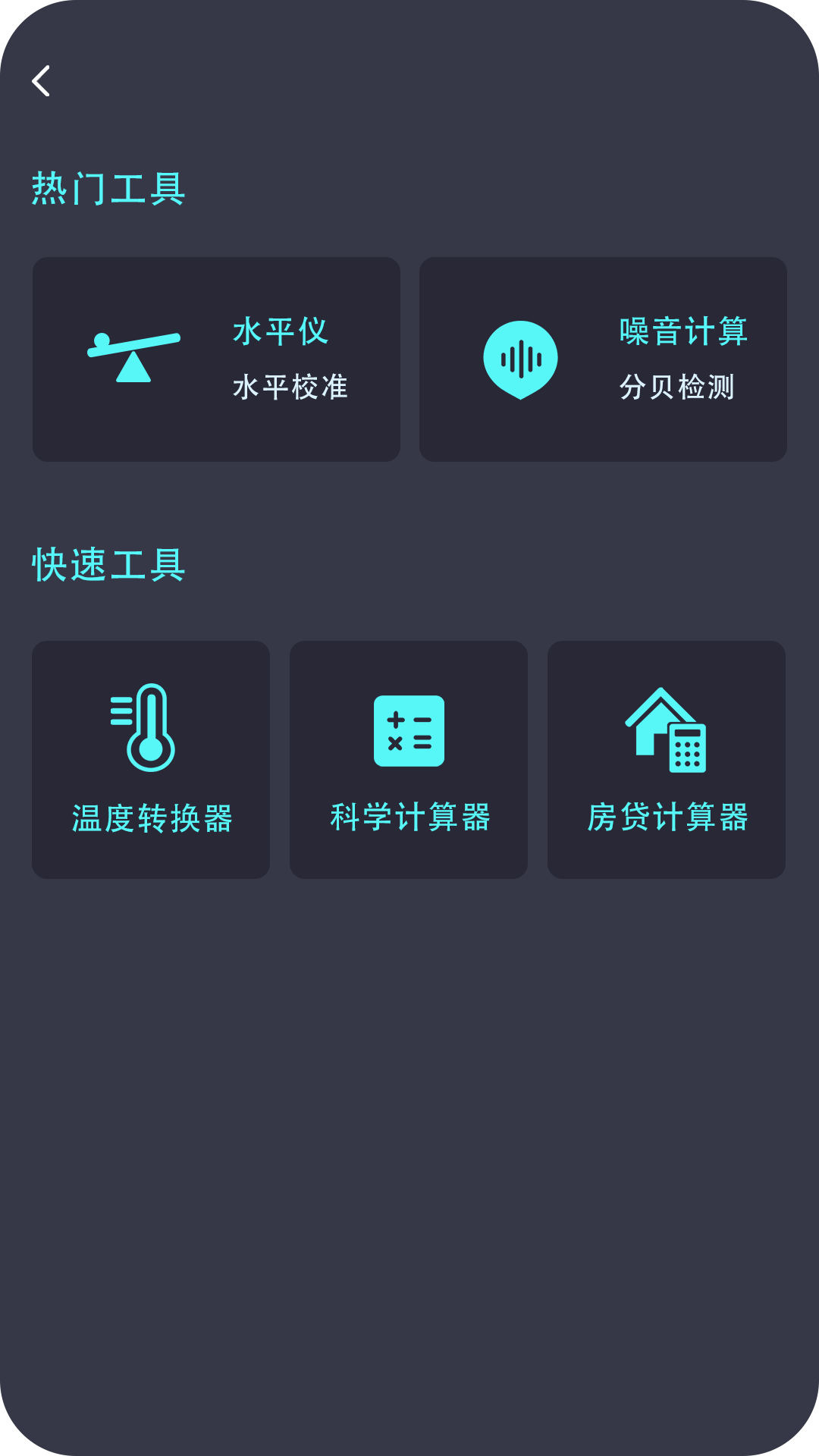The width and height of the screenshot is (819, 1456).
Task: Open the 水平仪 level tool
Action: [x=216, y=359]
